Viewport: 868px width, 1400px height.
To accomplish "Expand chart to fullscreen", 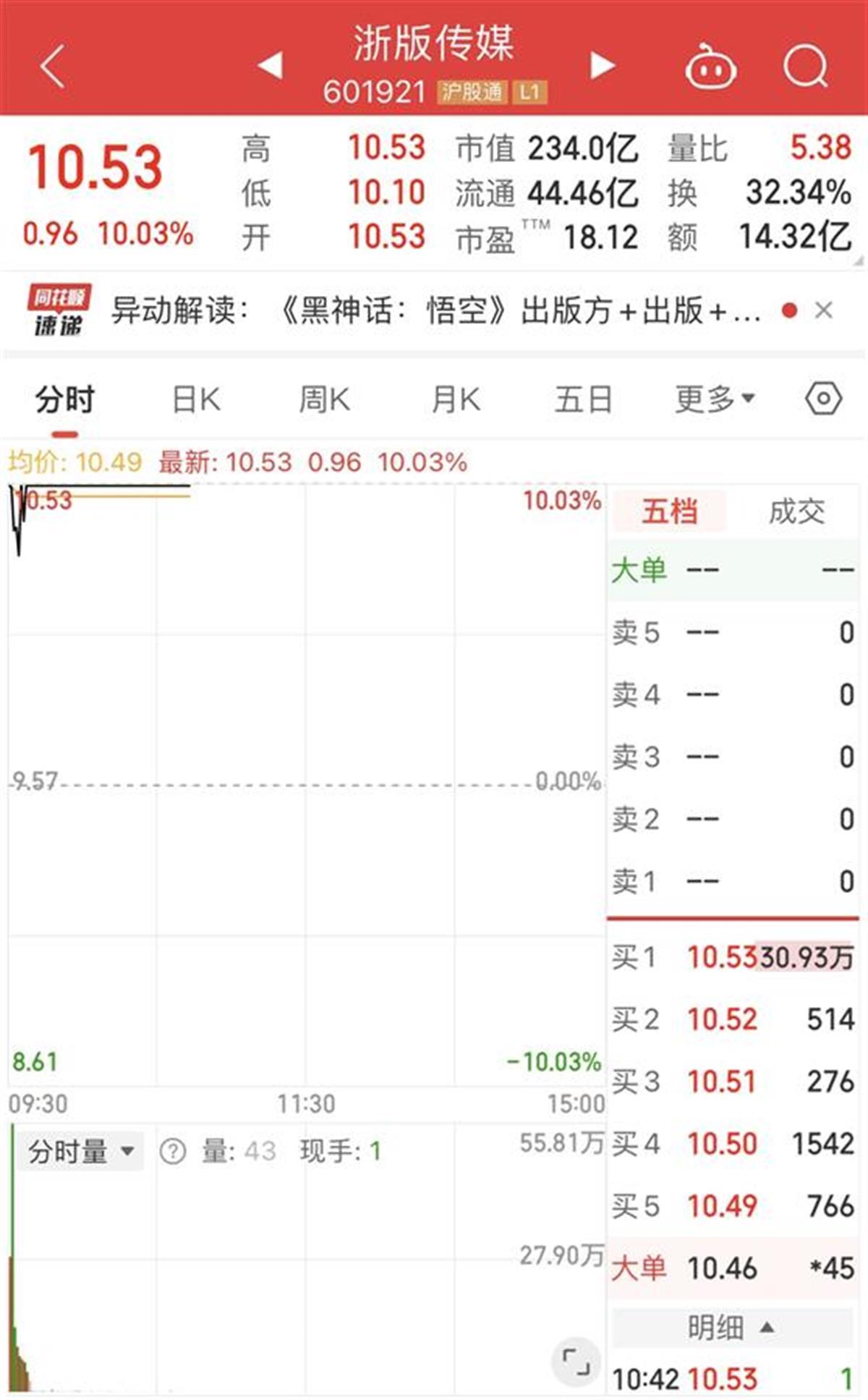I will point(576,1362).
